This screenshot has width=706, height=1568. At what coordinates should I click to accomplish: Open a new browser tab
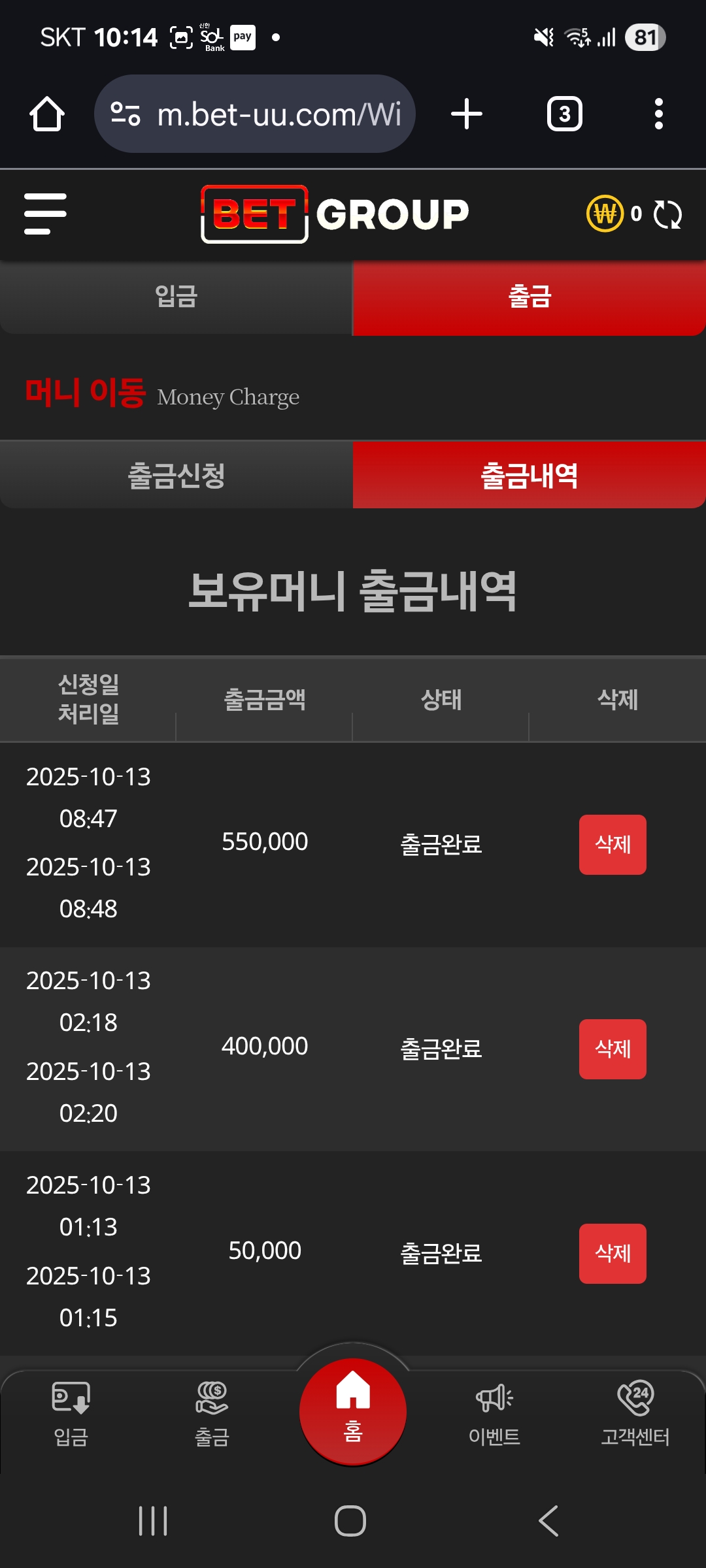[x=467, y=114]
